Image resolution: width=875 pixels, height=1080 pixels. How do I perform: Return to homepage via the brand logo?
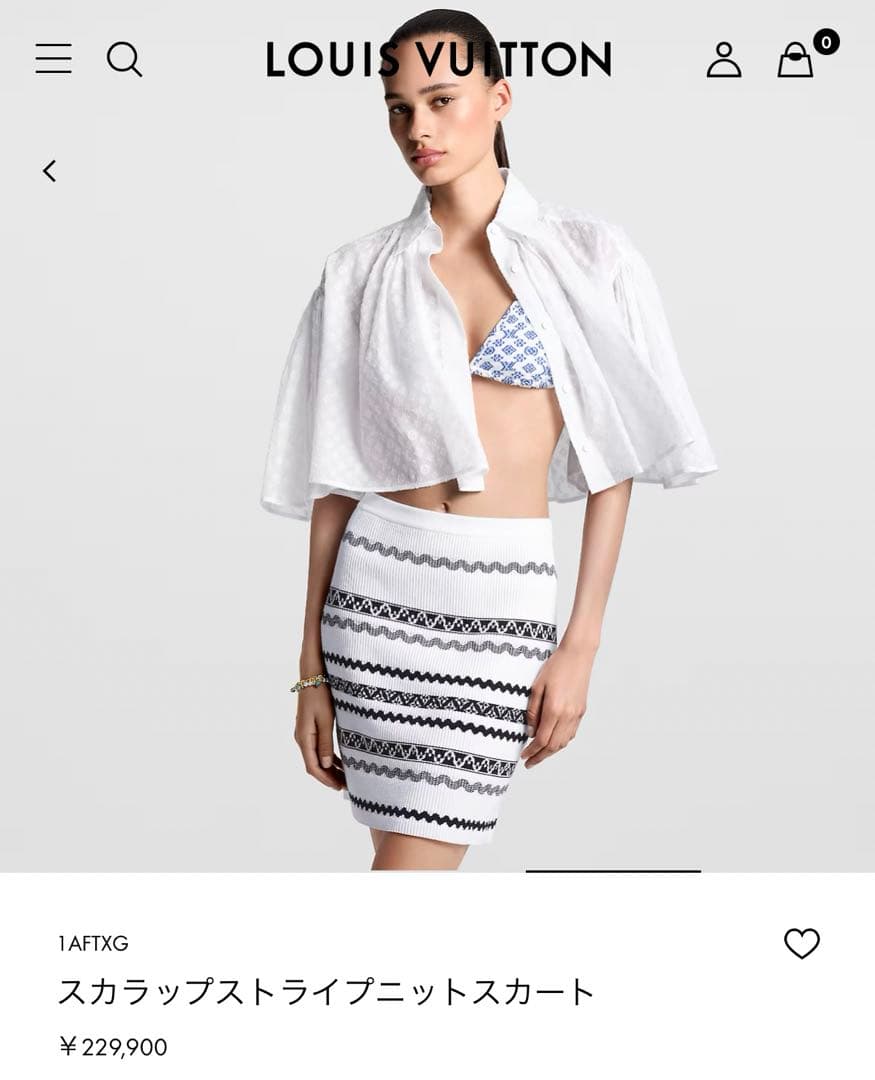tap(437, 58)
